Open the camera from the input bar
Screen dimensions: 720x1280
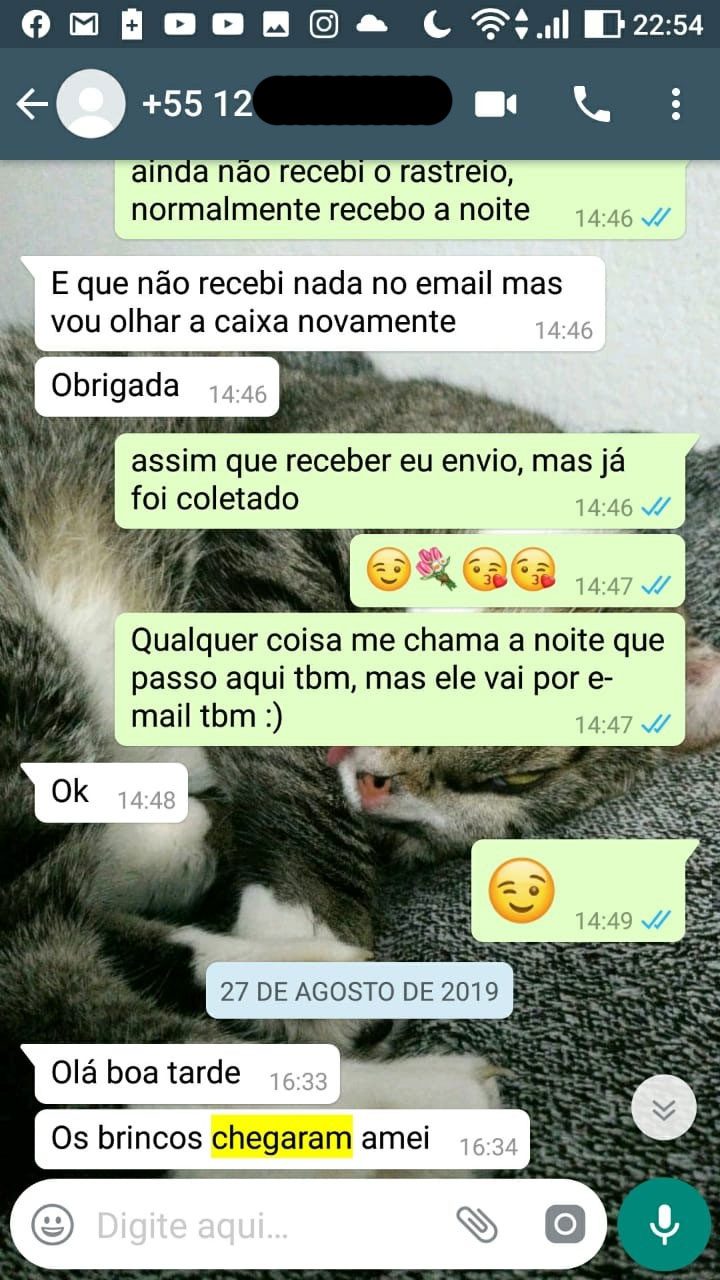click(564, 1224)
